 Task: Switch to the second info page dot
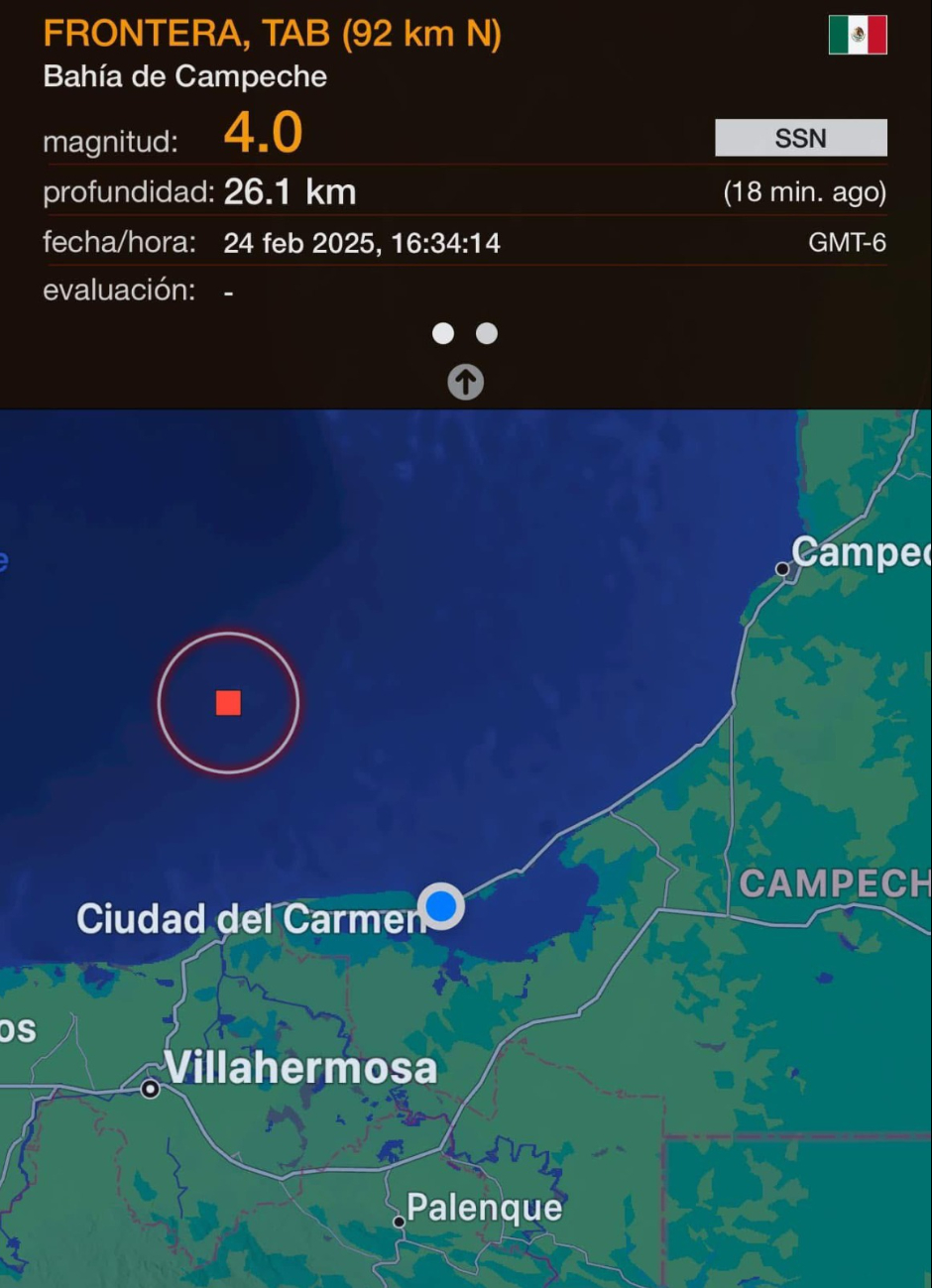coord(487,333)
